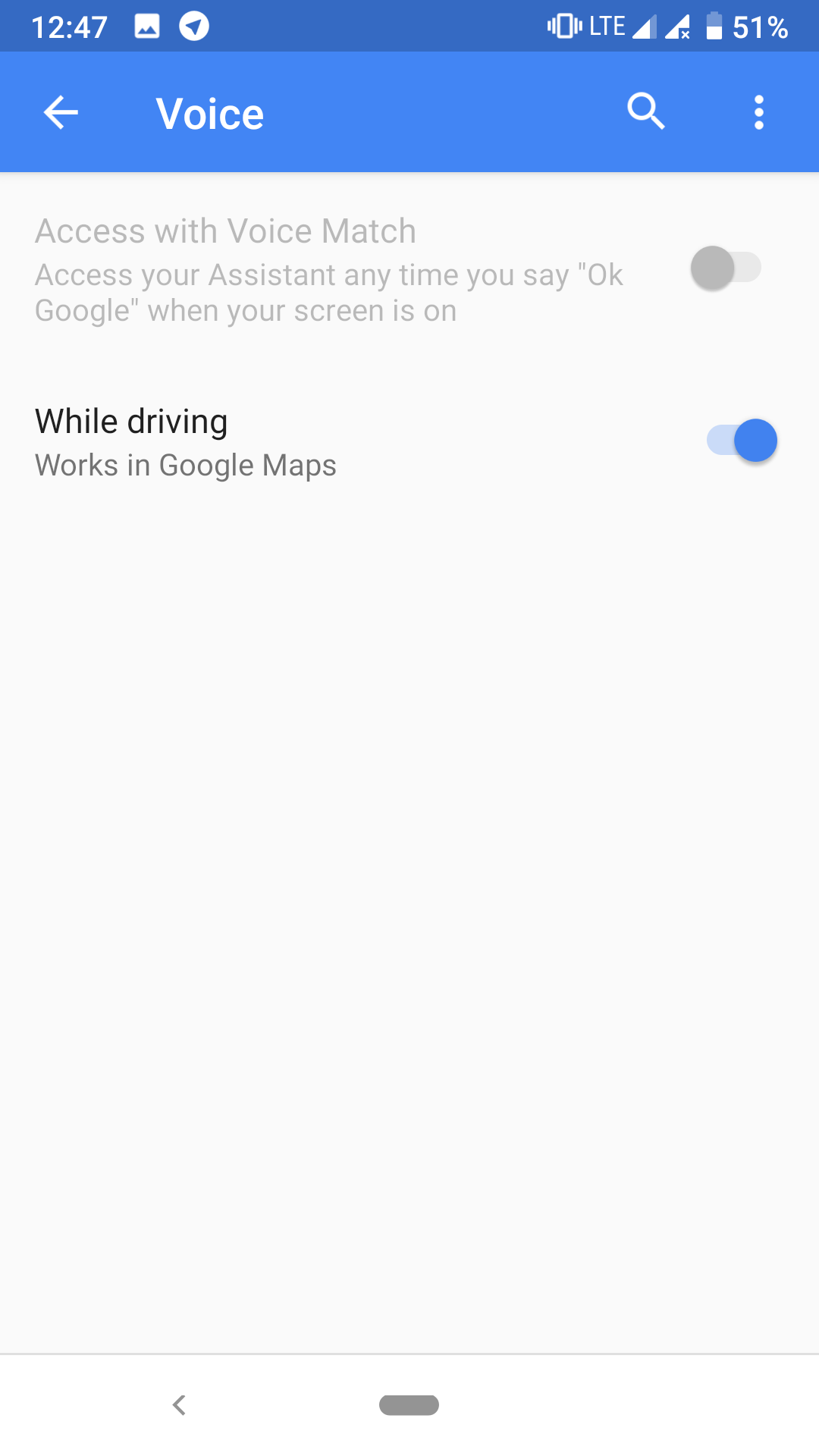Go back using the app bar arrow

click(61, 113)
